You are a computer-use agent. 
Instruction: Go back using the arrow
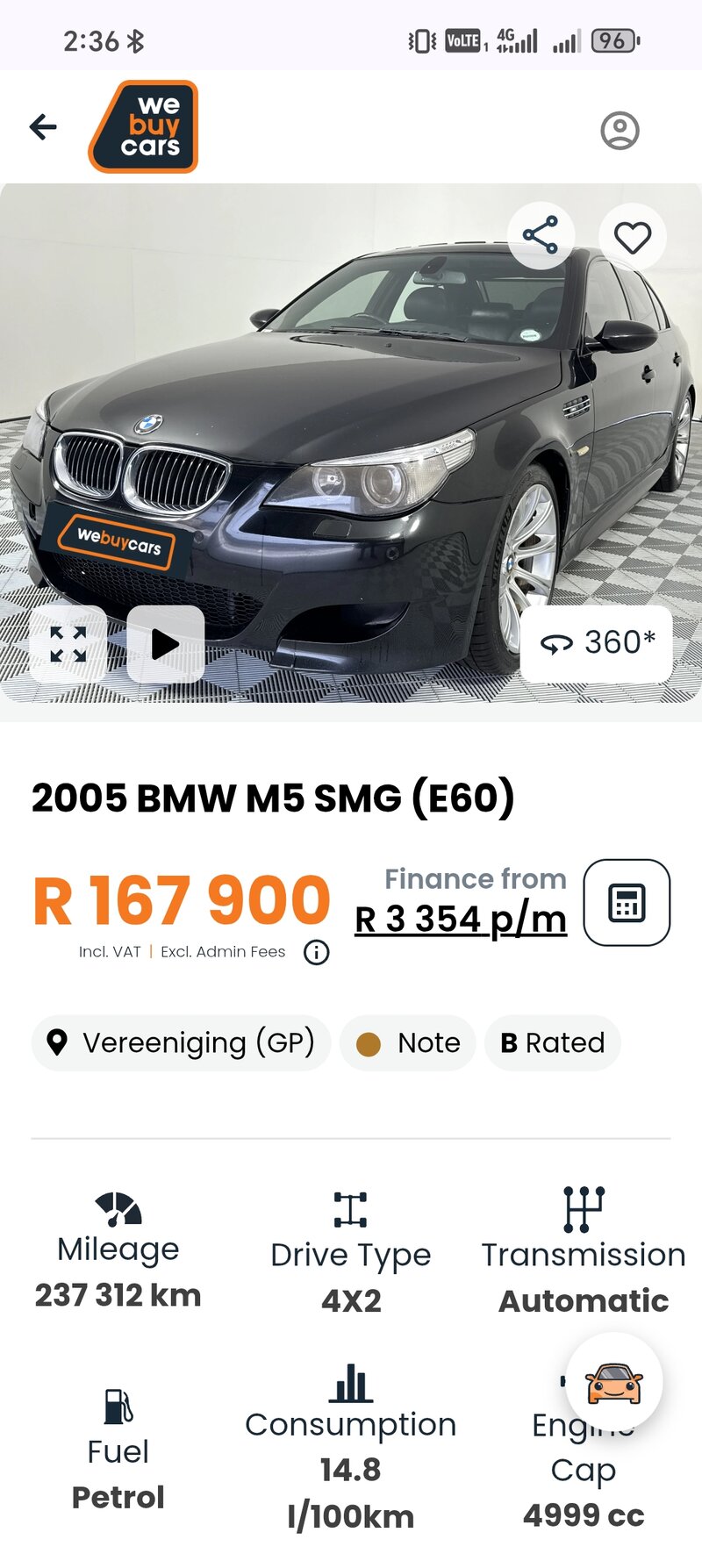pos(43,127)
